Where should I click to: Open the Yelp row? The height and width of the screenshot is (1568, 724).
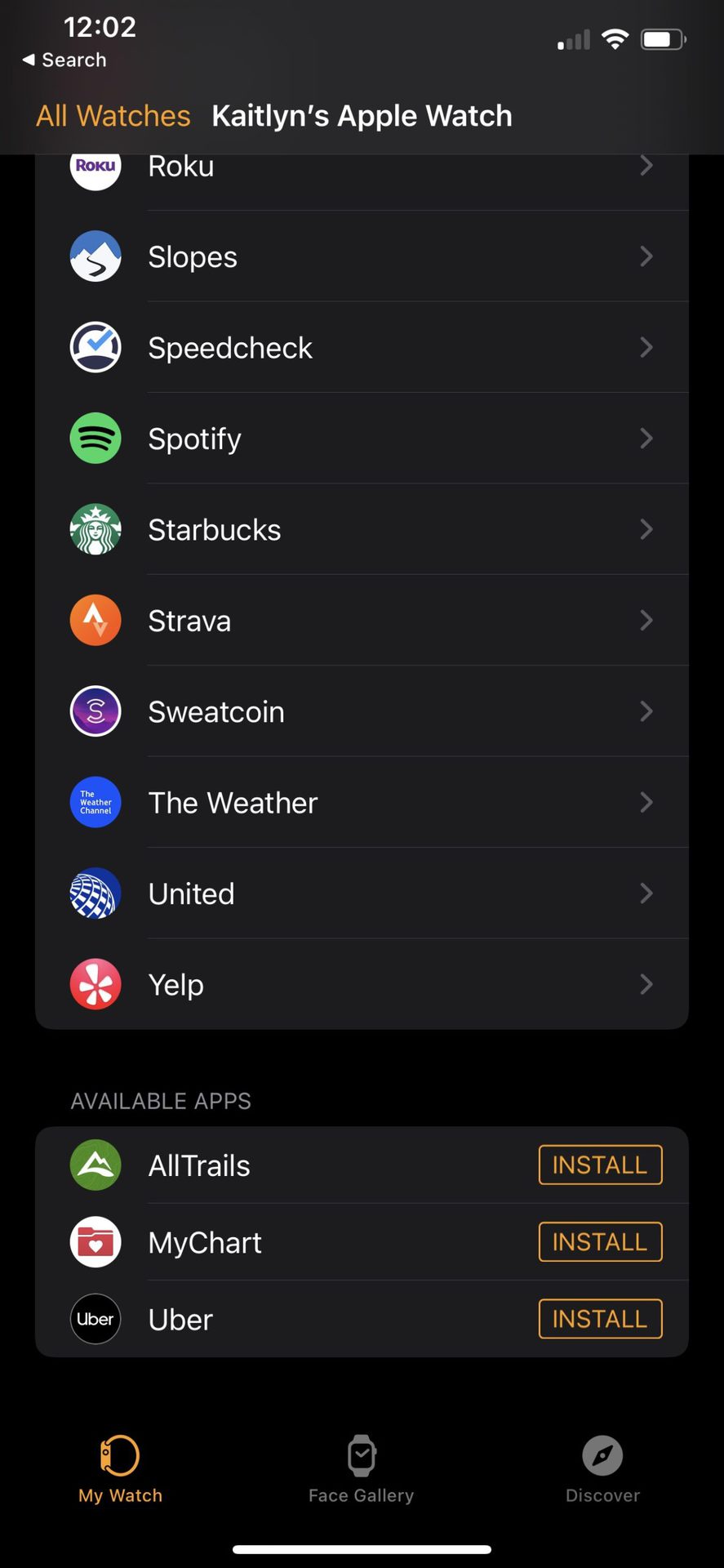(x=362, y=985)
